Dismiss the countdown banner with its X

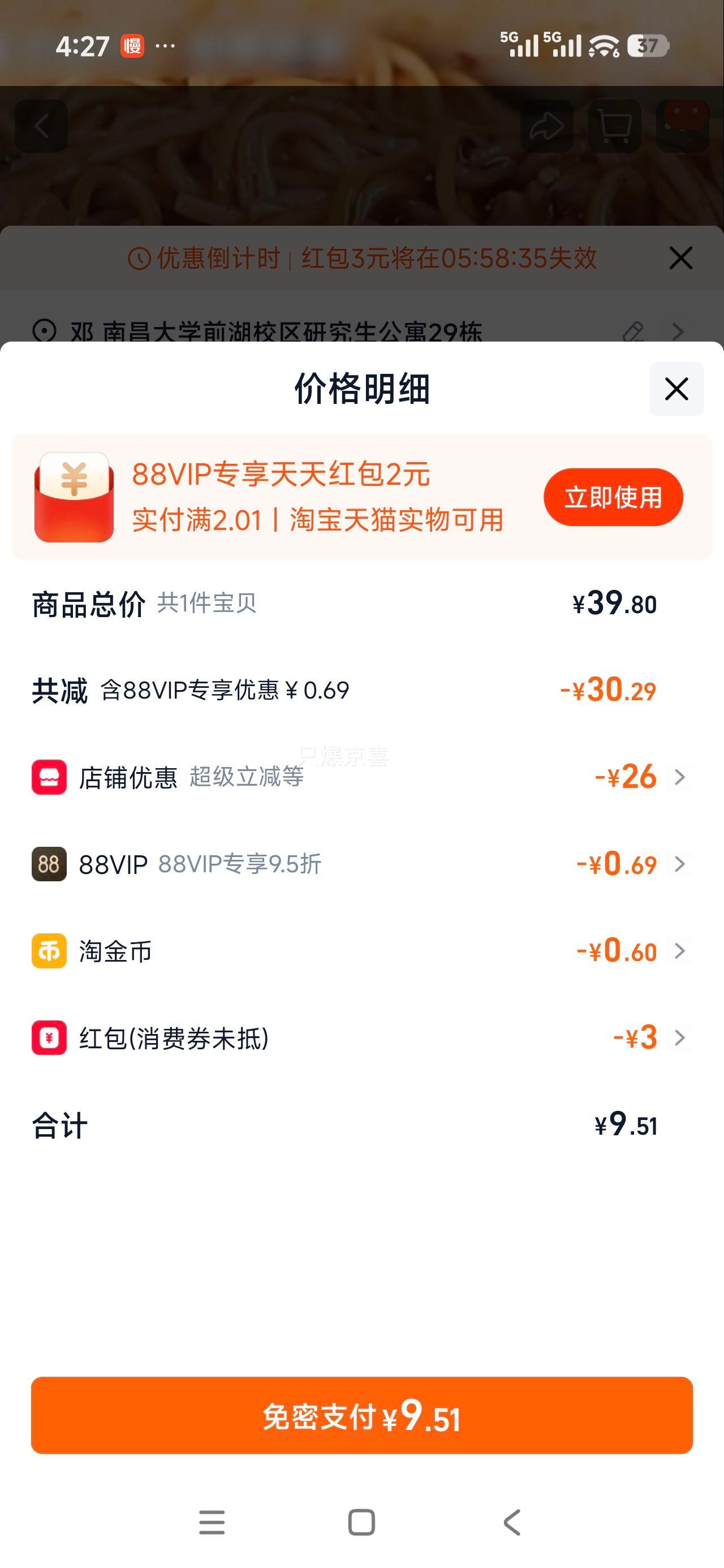(x=680, y=258)
